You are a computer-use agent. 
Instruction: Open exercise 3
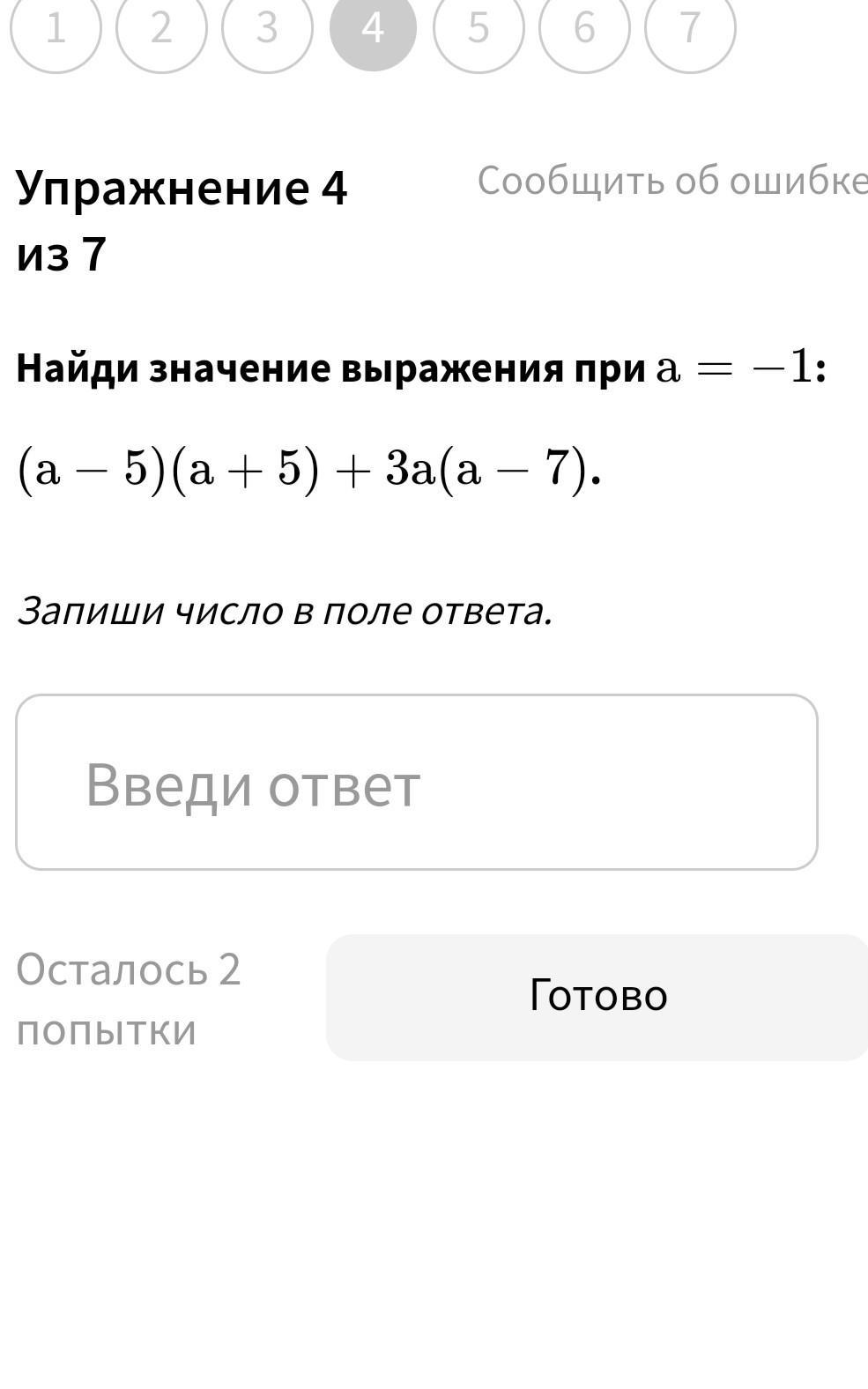point(267,28)
